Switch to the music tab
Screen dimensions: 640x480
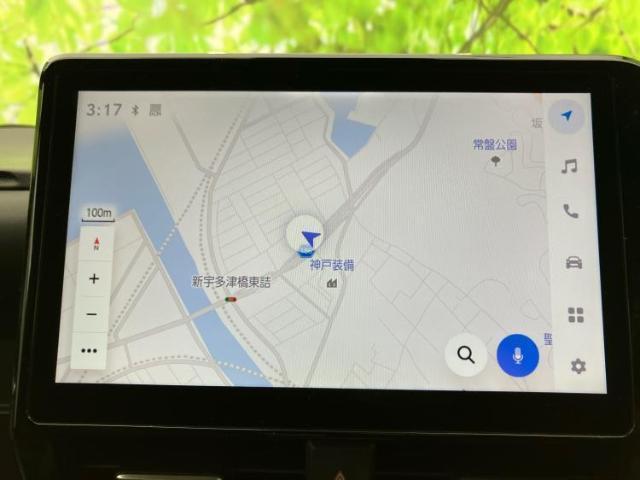569,166
